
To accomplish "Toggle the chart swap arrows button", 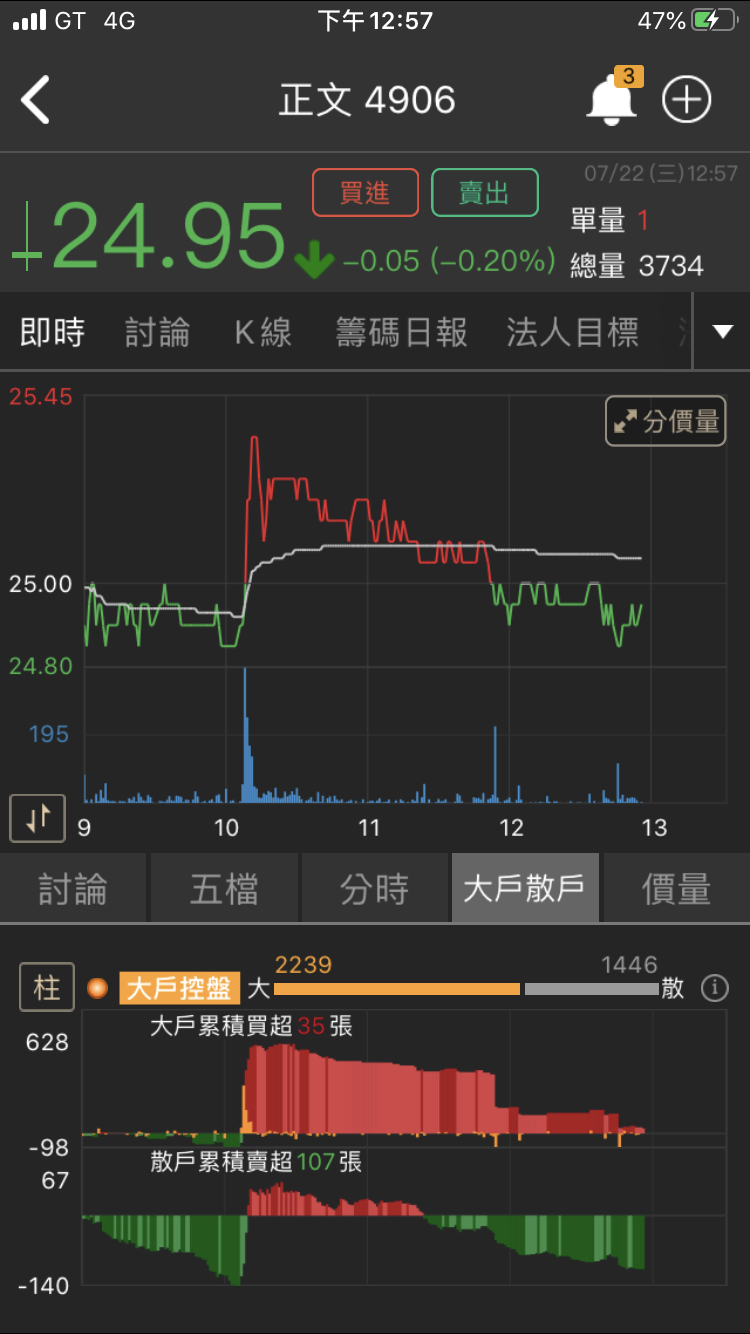I will [37, 819].
